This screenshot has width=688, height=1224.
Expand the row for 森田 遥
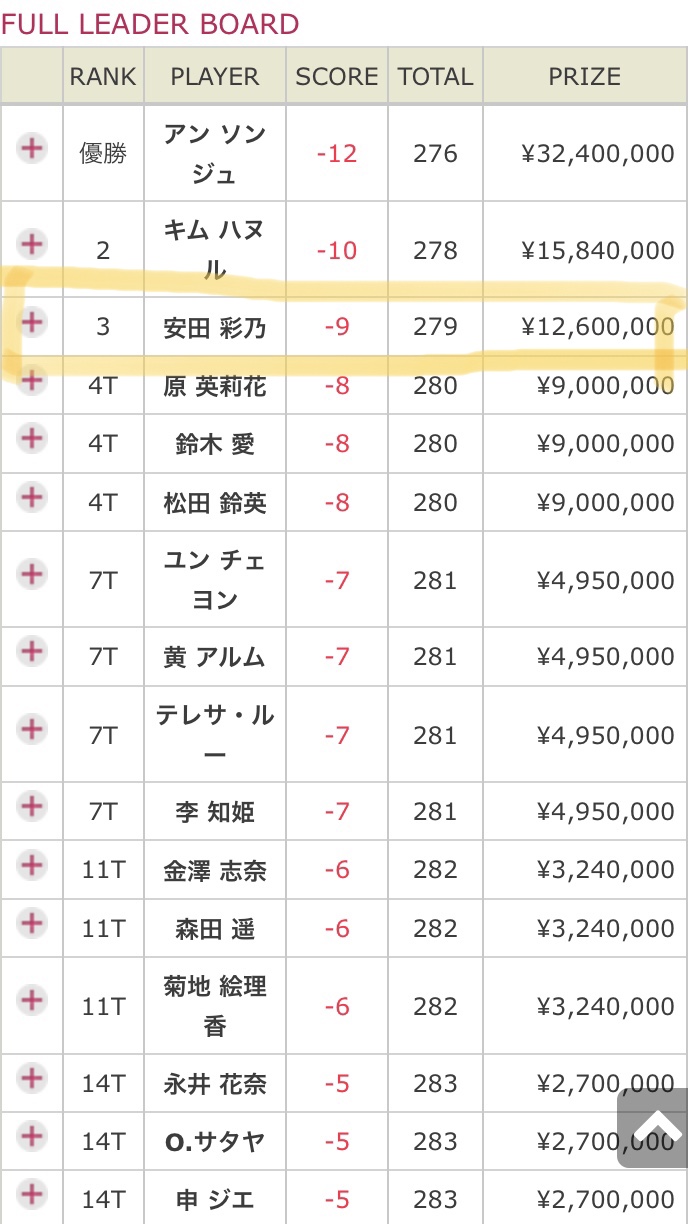32,921
